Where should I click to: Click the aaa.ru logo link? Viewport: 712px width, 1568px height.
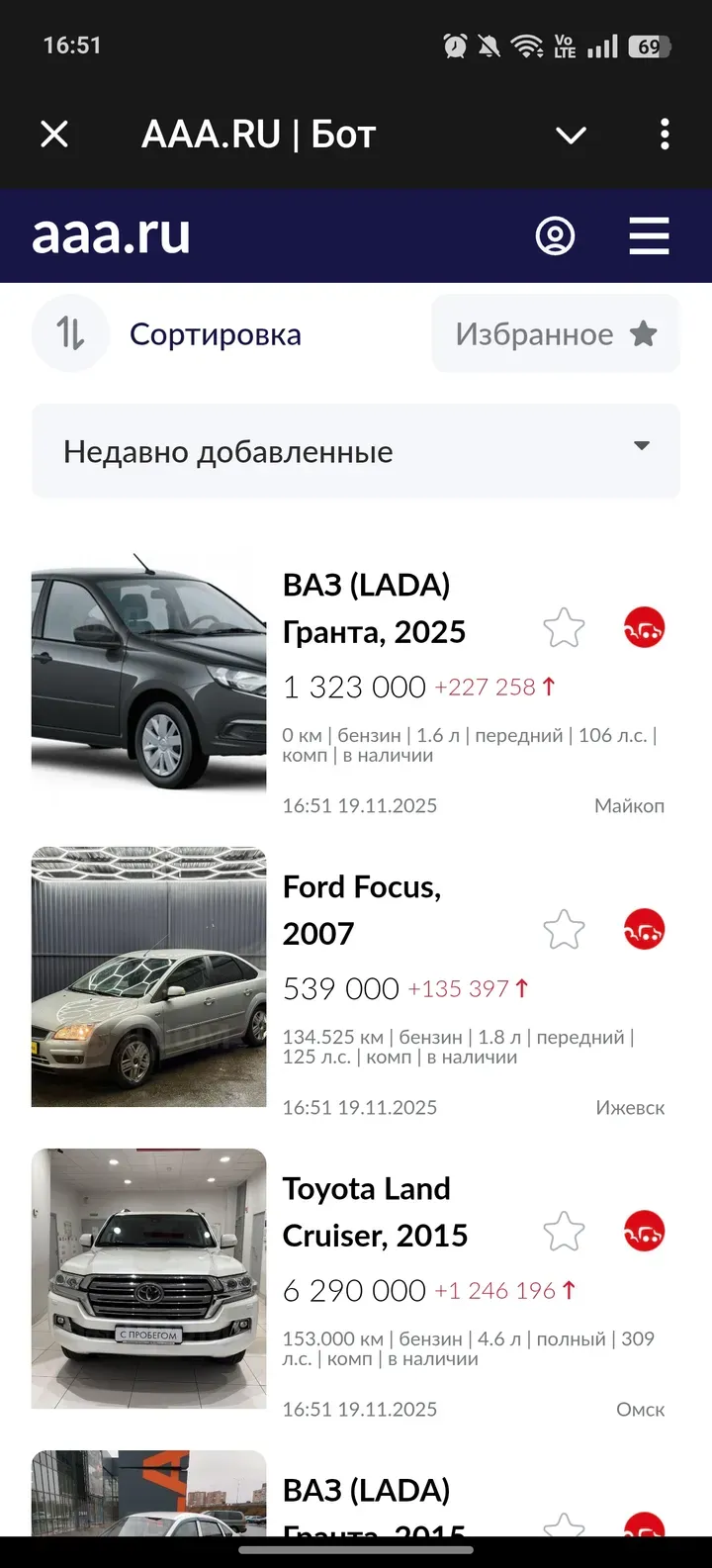112,236
